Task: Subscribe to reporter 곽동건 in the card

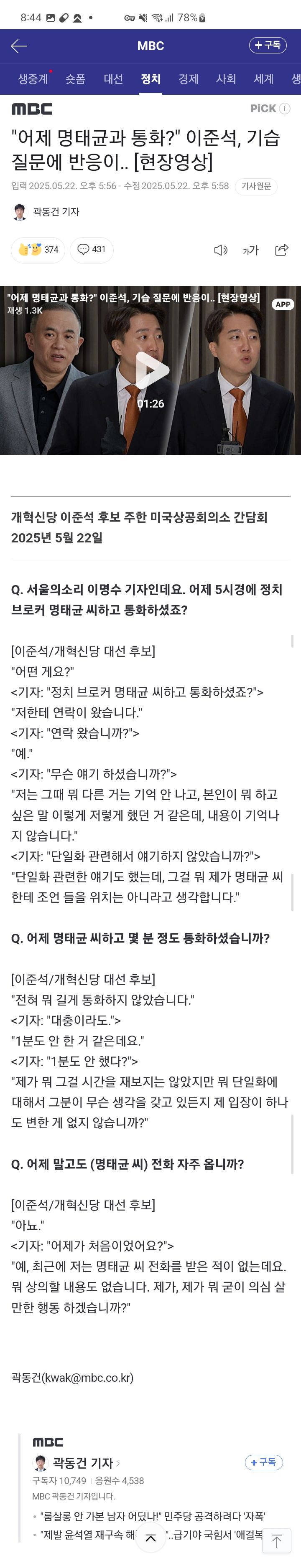Action: [x=264, y=1462]
